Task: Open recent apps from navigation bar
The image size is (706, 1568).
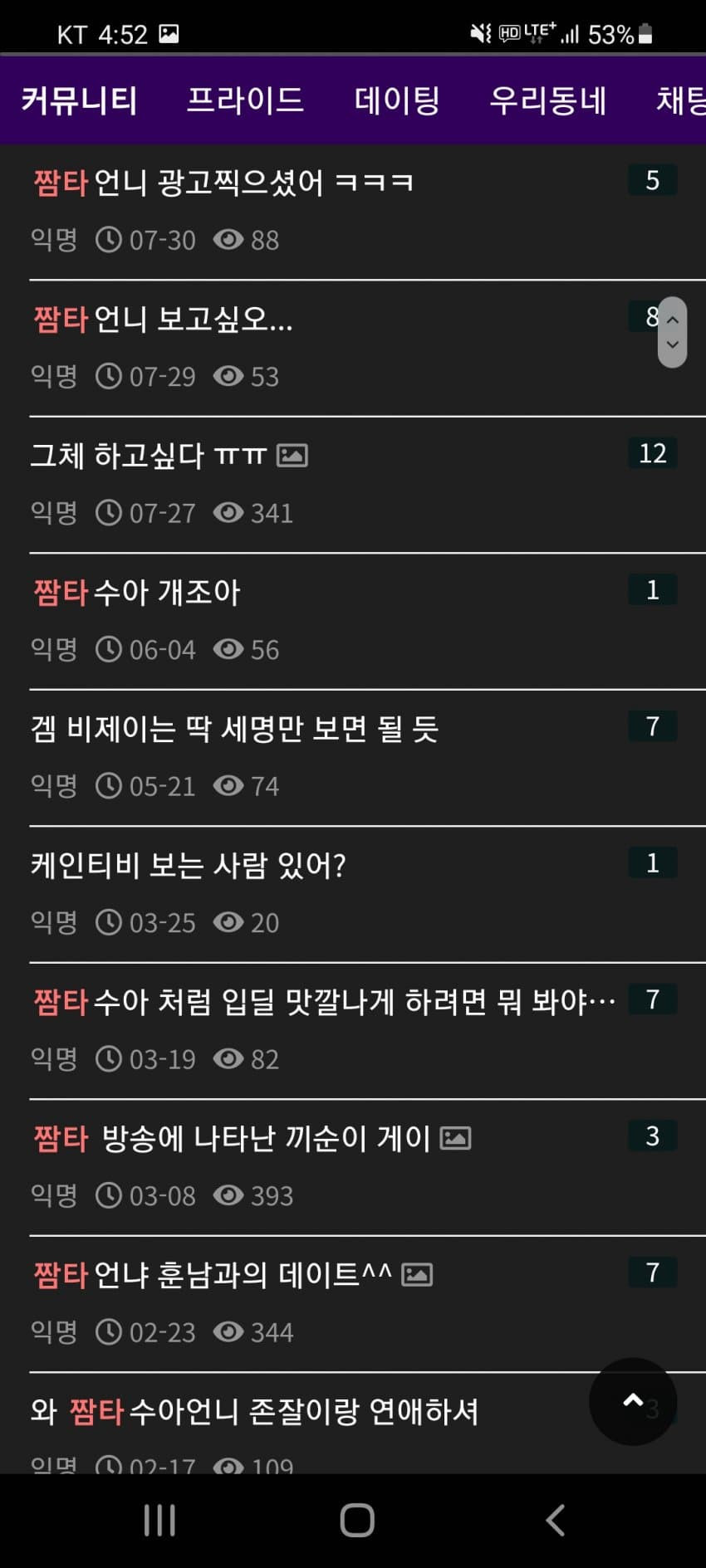Action: [159, 1521]
